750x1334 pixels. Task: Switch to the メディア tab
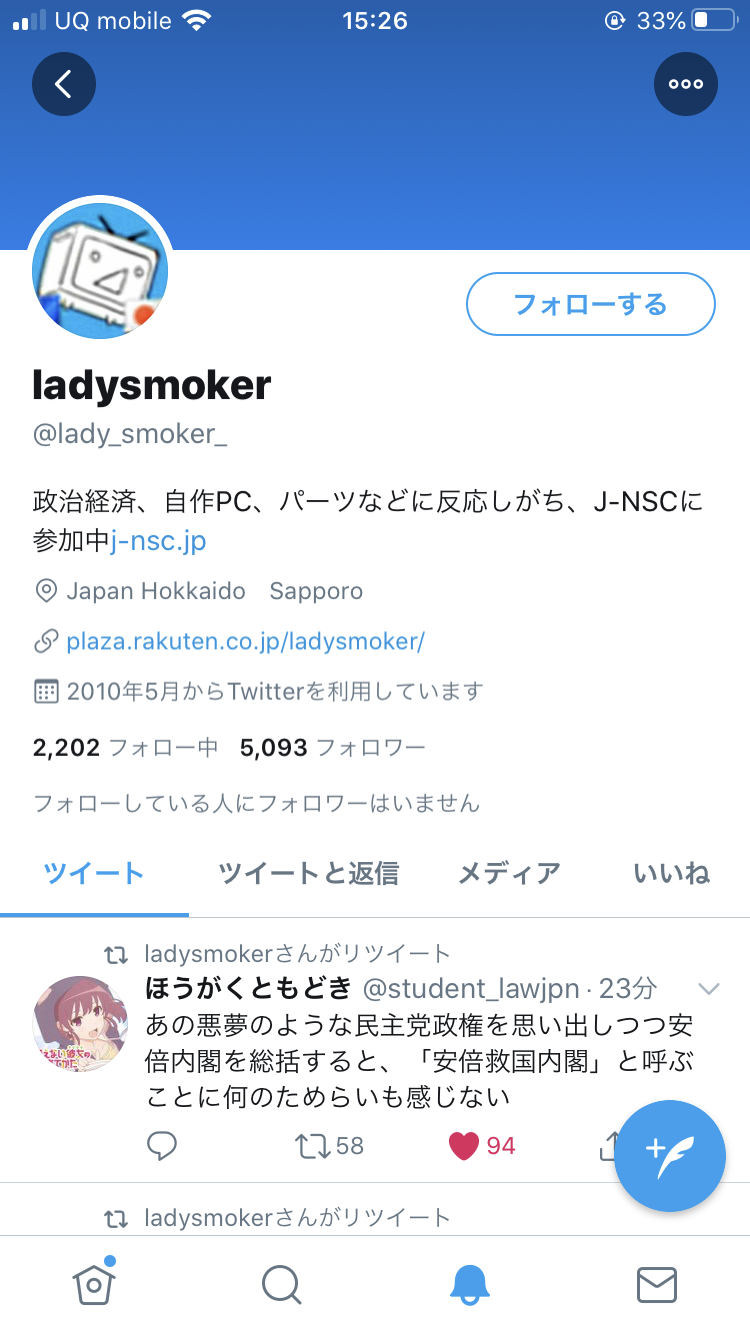(x=509, y=873)
